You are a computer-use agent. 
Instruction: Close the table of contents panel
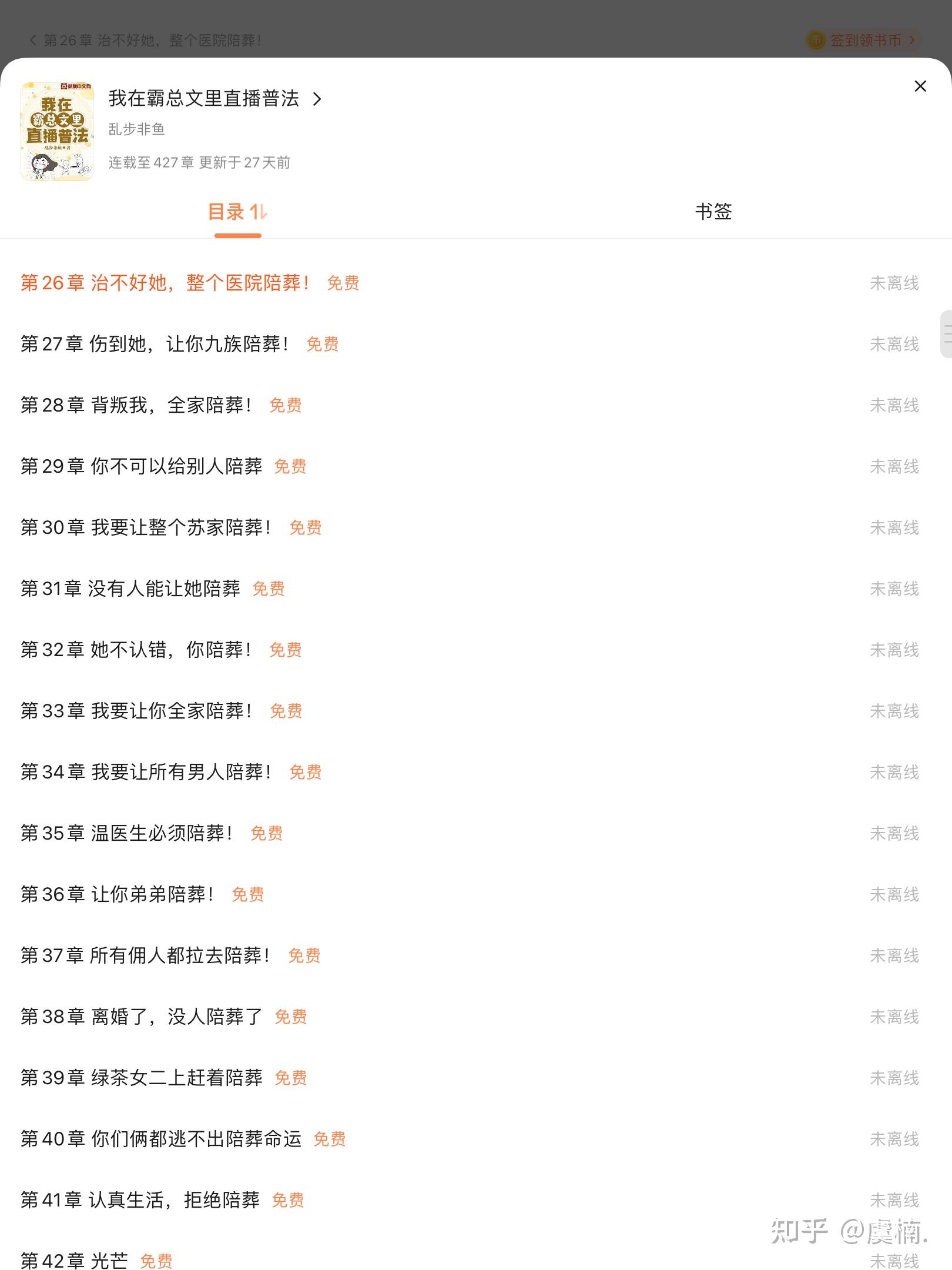920,86
